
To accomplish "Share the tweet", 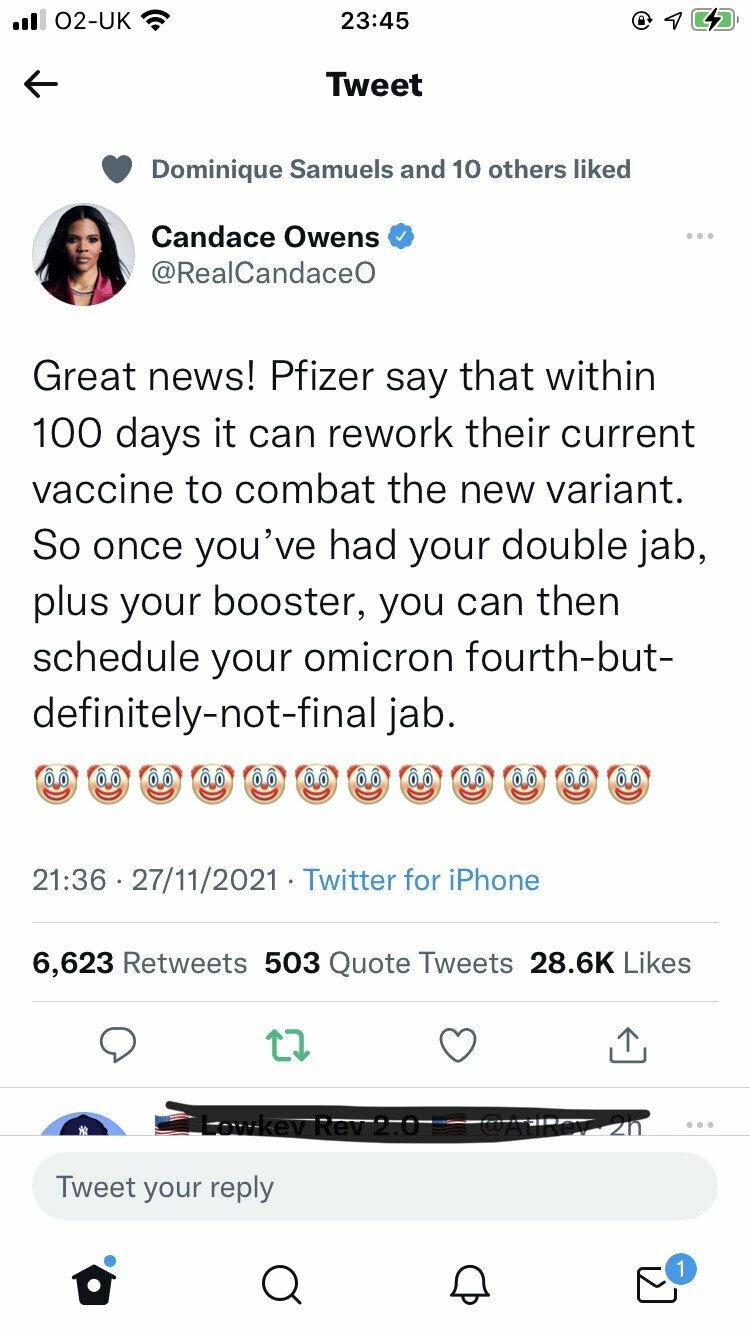I will click(x=628, y=1045).
